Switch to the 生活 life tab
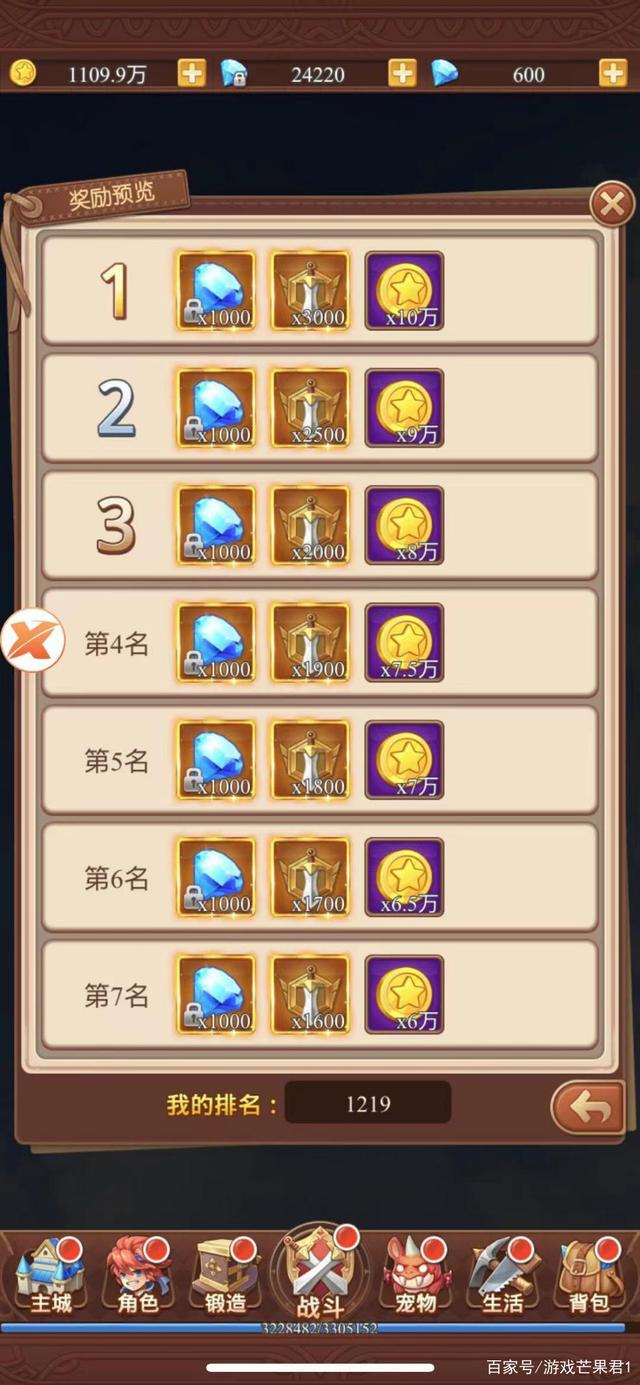 point(502,1276)
